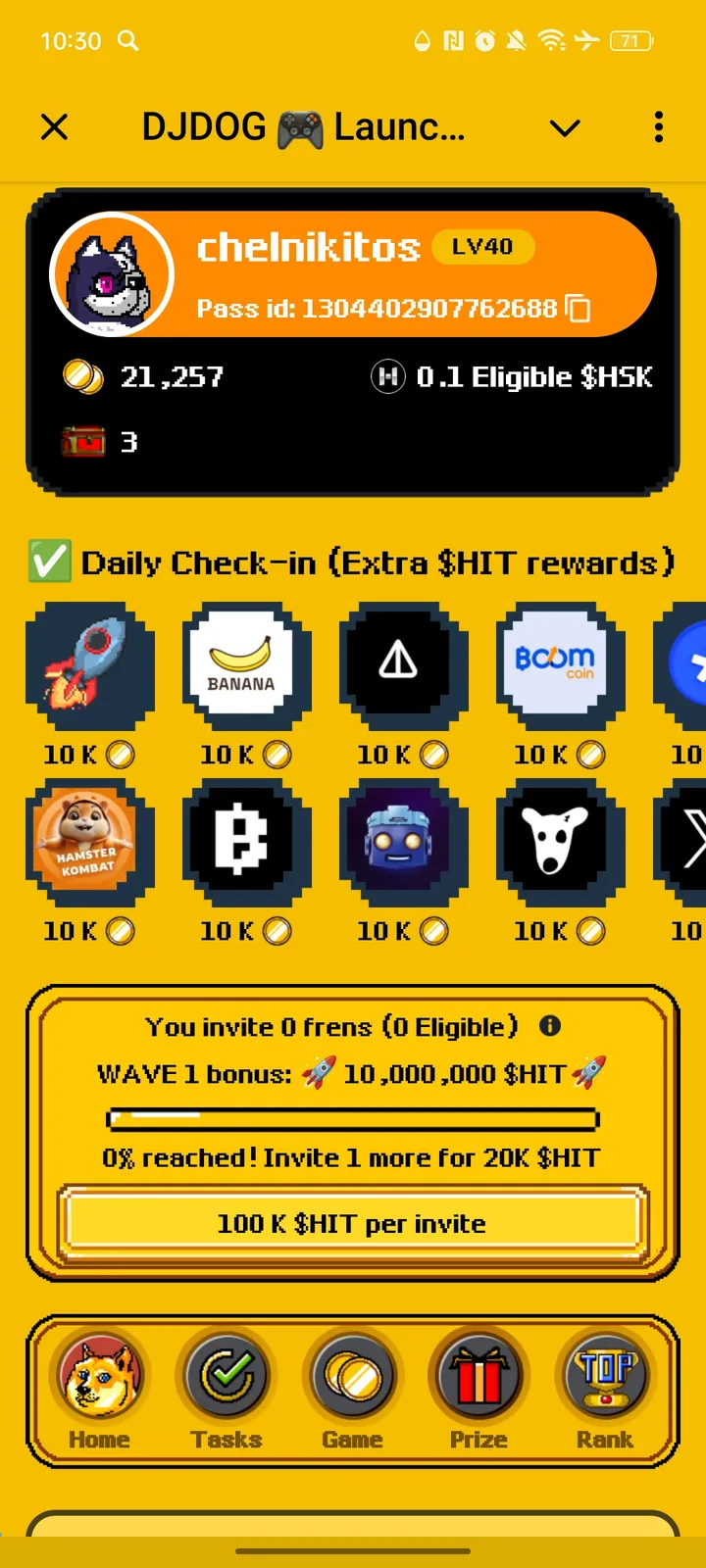706x1568 pixels.
Task: Copy the Pass id using the copy icon
Action: 579,309
